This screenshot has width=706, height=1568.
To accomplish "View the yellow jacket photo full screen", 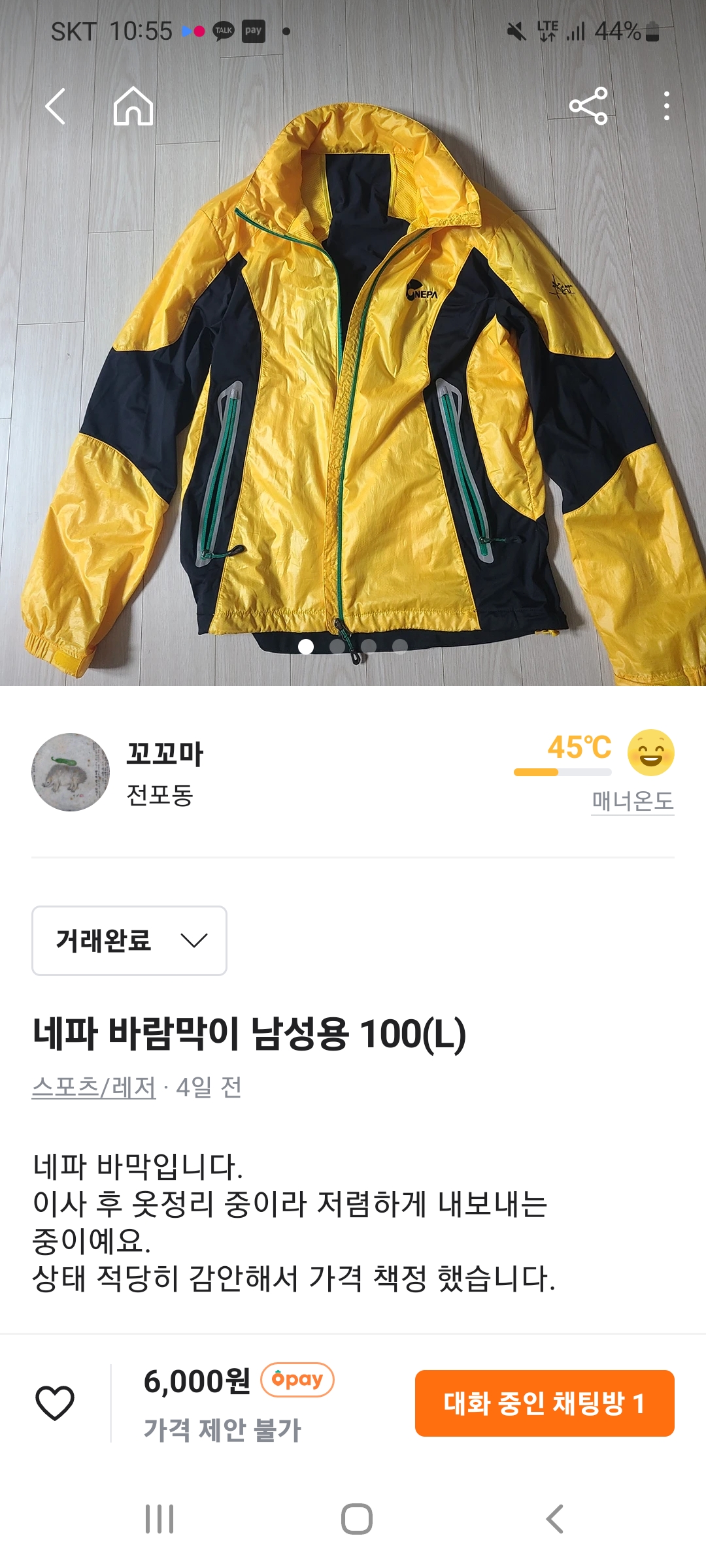I will [x=353, y=392].
